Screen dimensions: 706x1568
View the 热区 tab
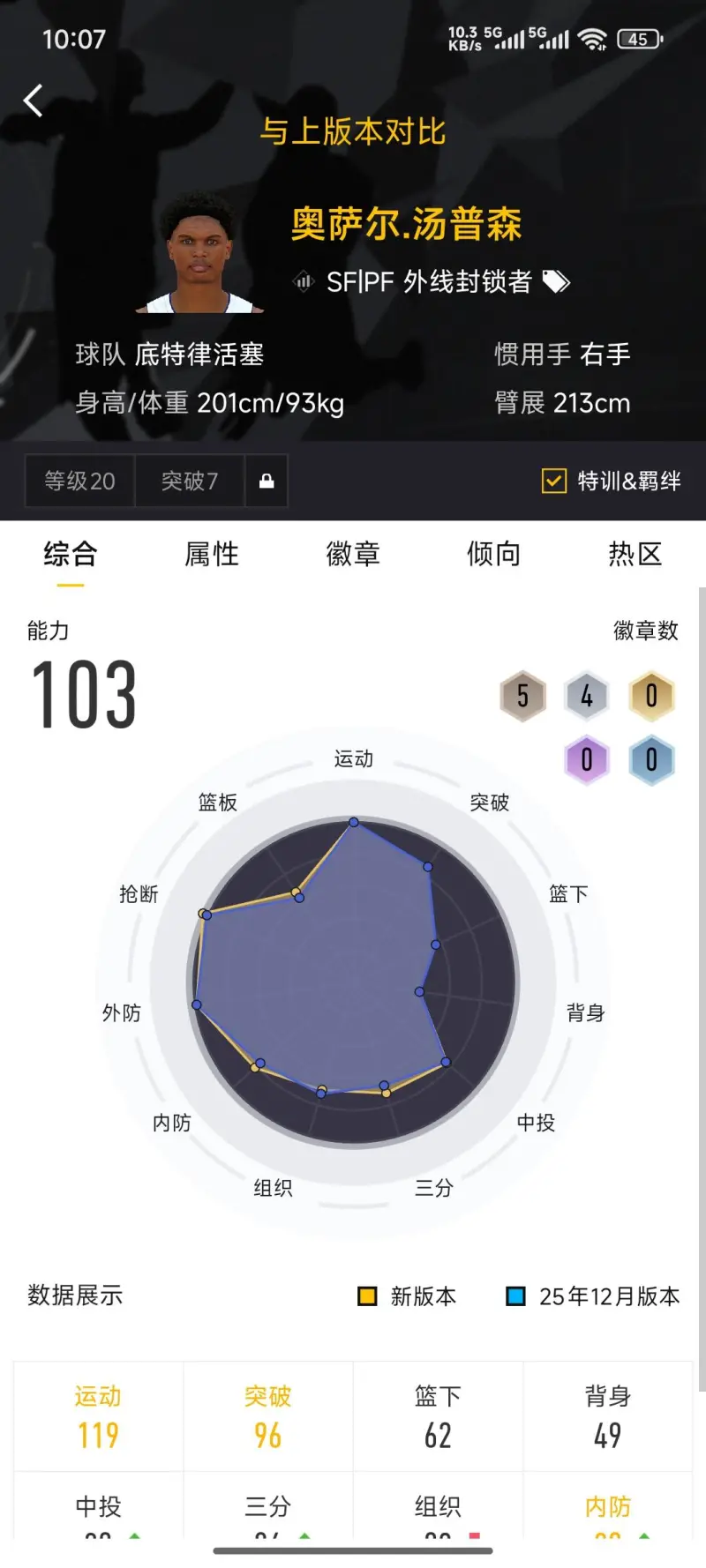[635, 555]
